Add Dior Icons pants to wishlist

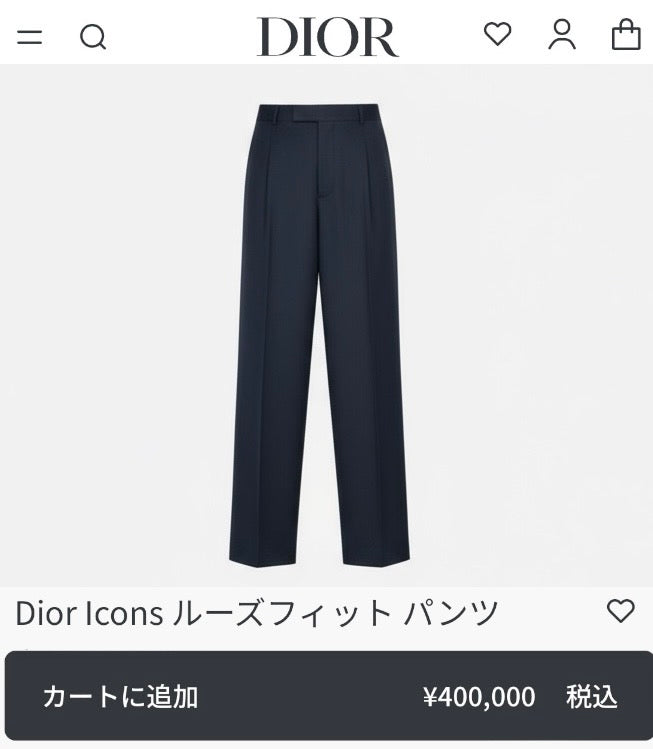(x=621, y=611)
